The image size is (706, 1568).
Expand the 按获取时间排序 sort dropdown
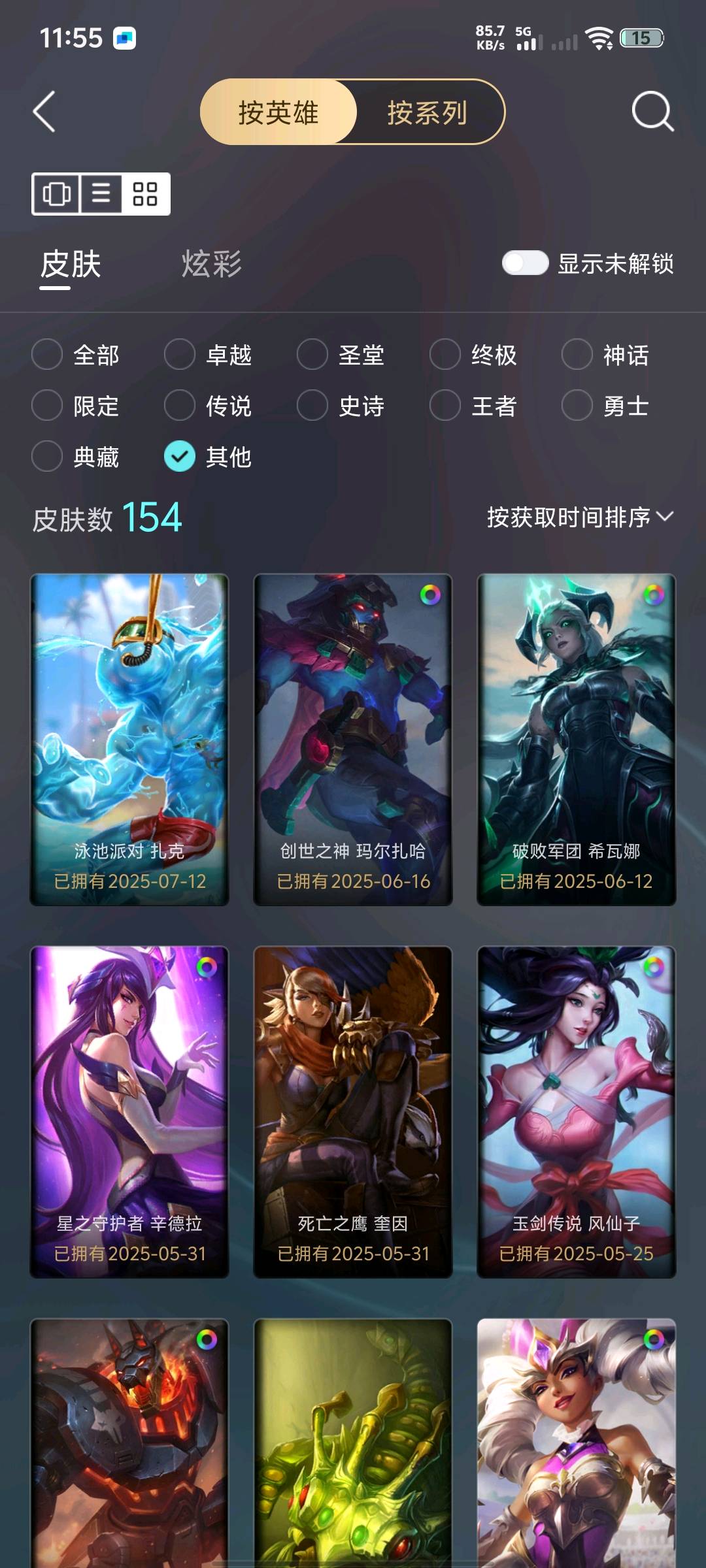[579, 517]
